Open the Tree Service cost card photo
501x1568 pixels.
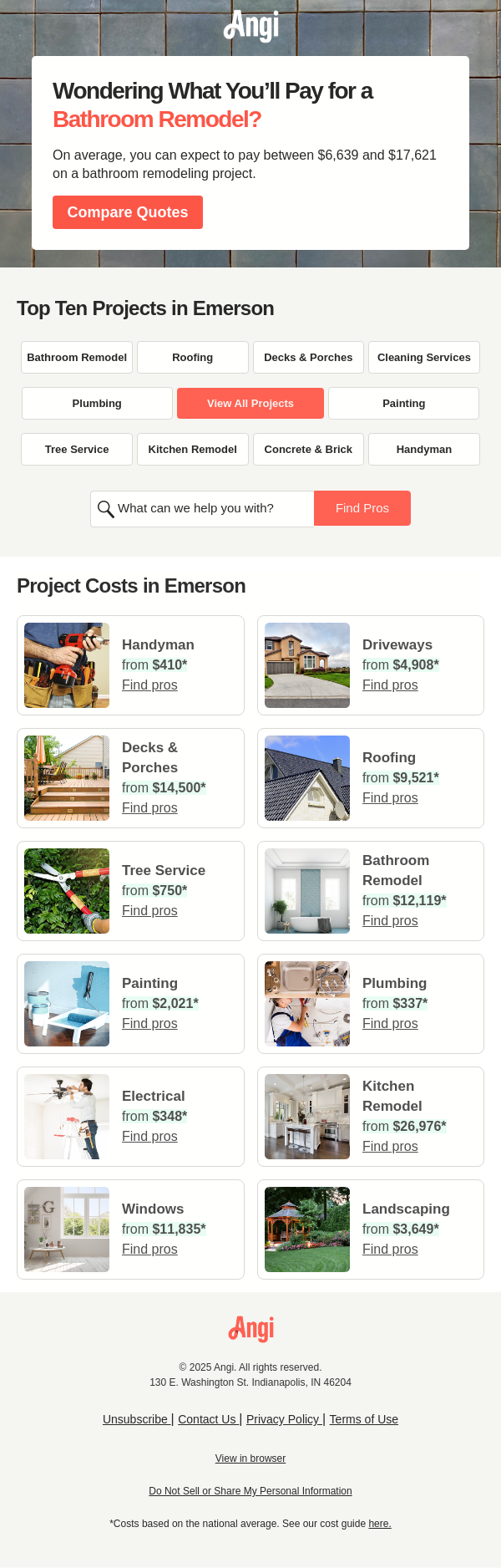(x=67, y=891)
